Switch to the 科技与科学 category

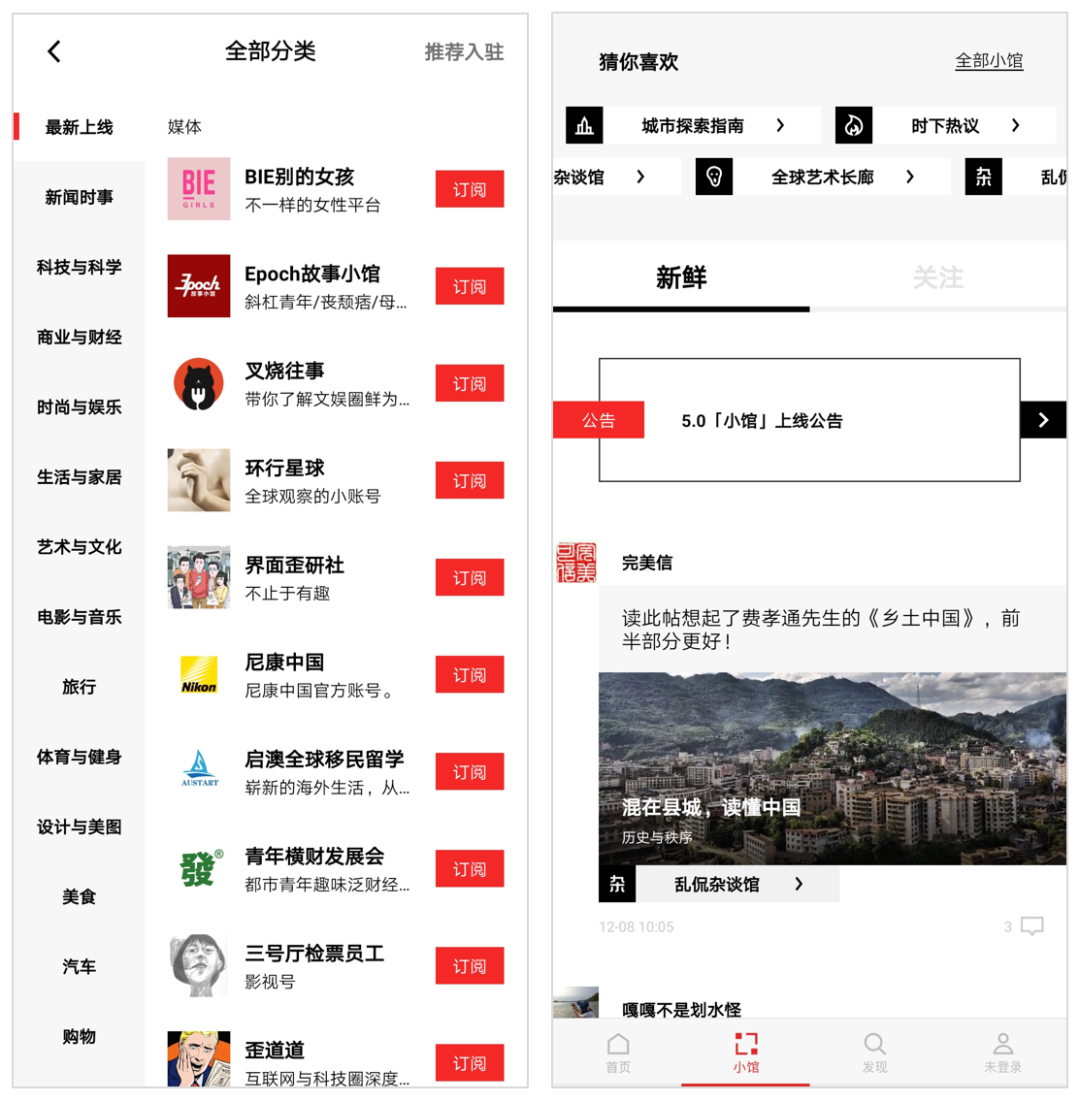pyautogui.click(x=79, y=267)
